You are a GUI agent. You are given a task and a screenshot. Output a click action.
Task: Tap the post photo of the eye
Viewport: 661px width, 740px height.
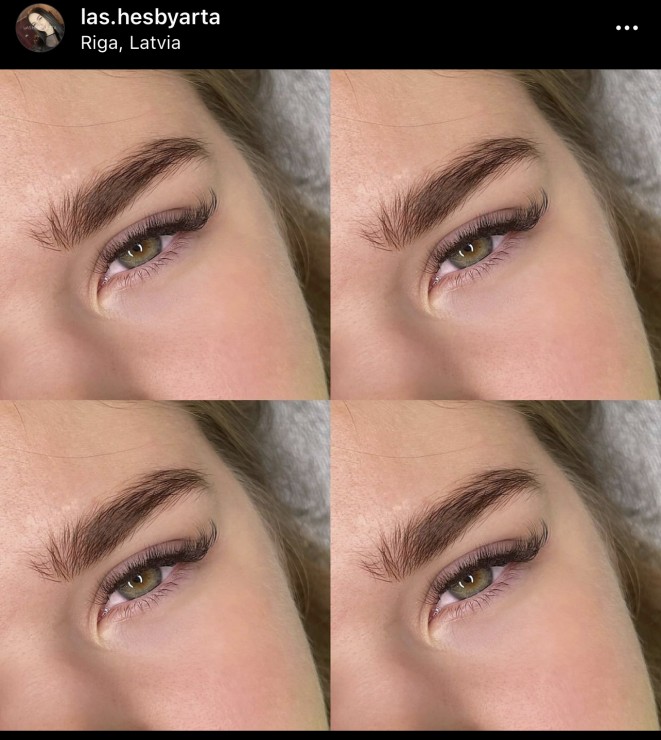330,400
